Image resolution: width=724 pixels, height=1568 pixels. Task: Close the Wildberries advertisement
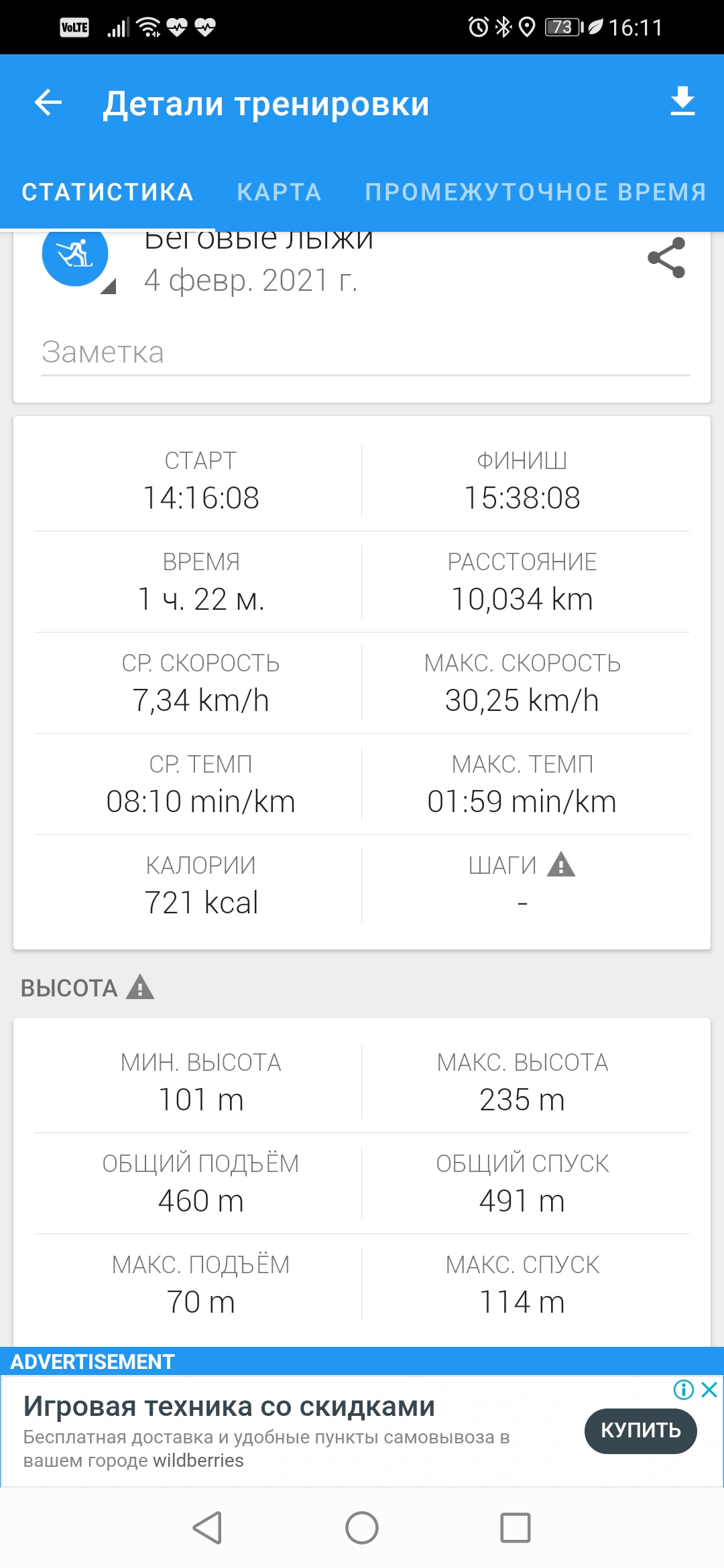coord(709,1390)
